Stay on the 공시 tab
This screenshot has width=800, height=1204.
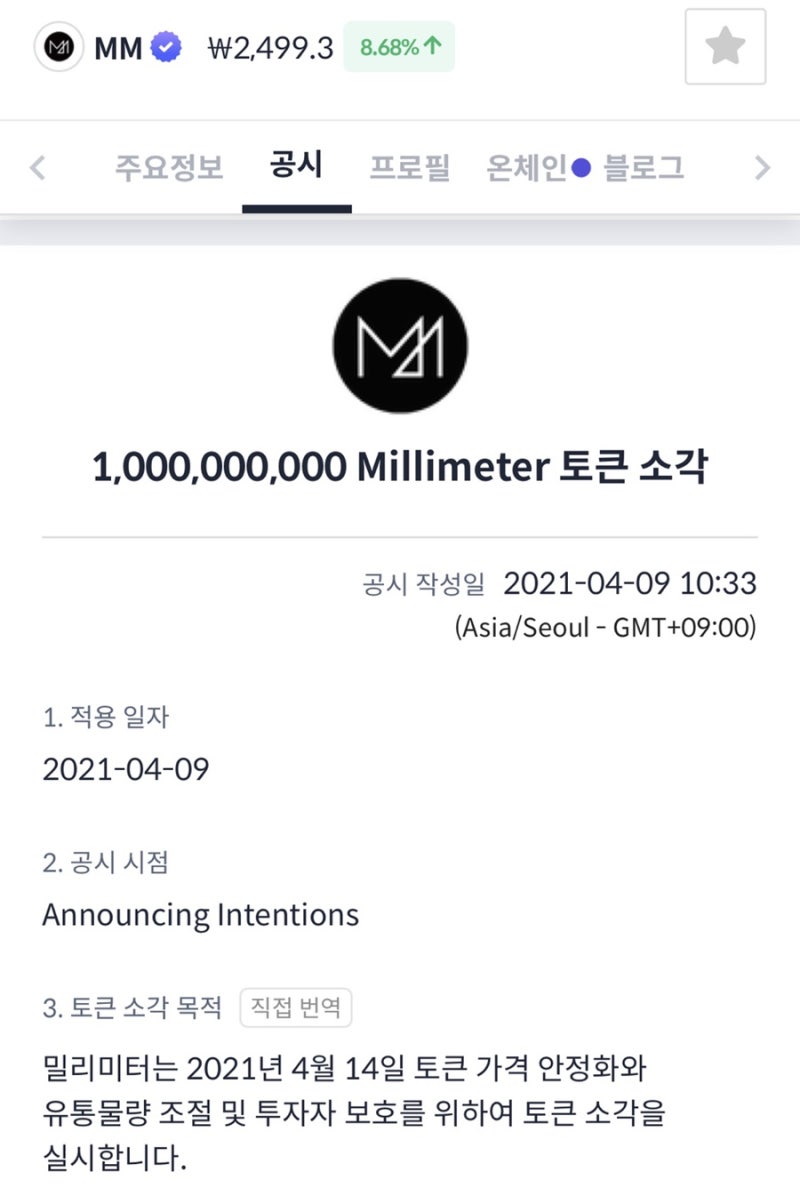296,168
